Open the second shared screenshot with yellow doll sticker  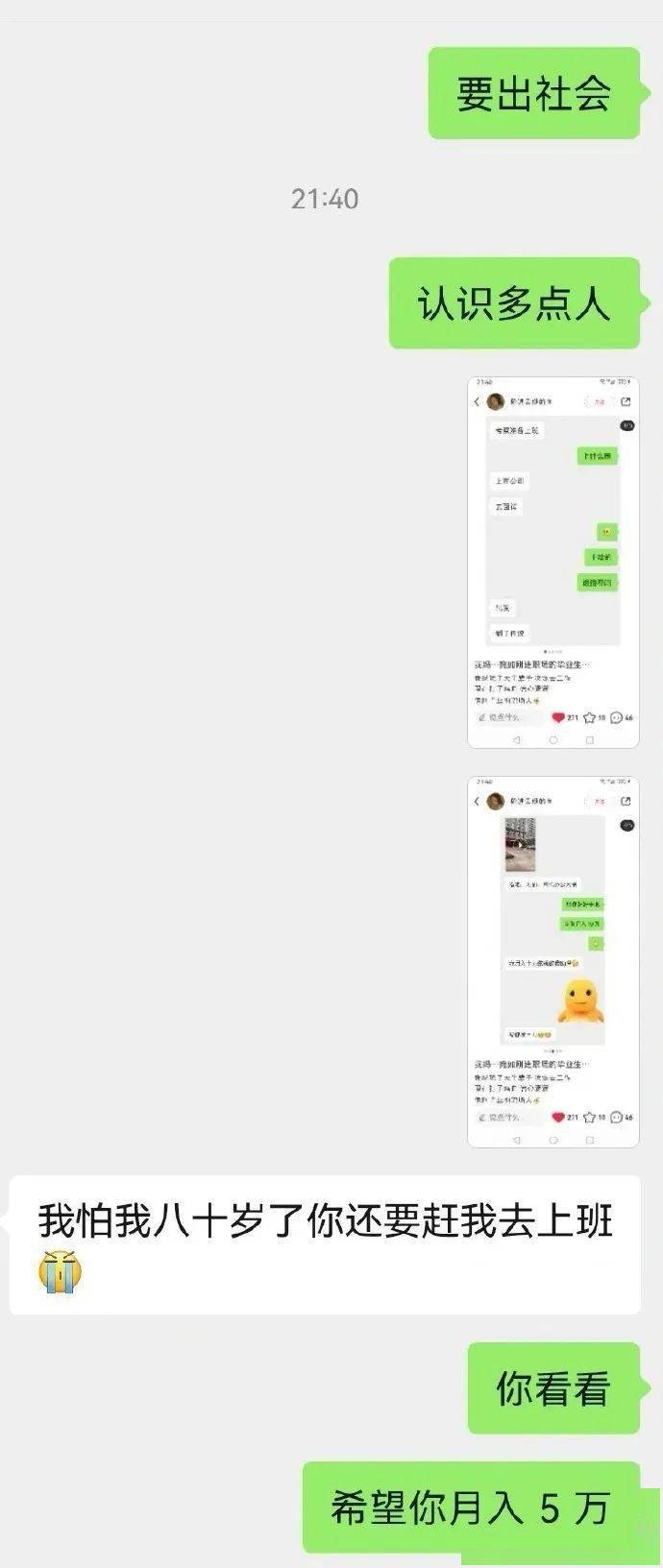point(552,961)
